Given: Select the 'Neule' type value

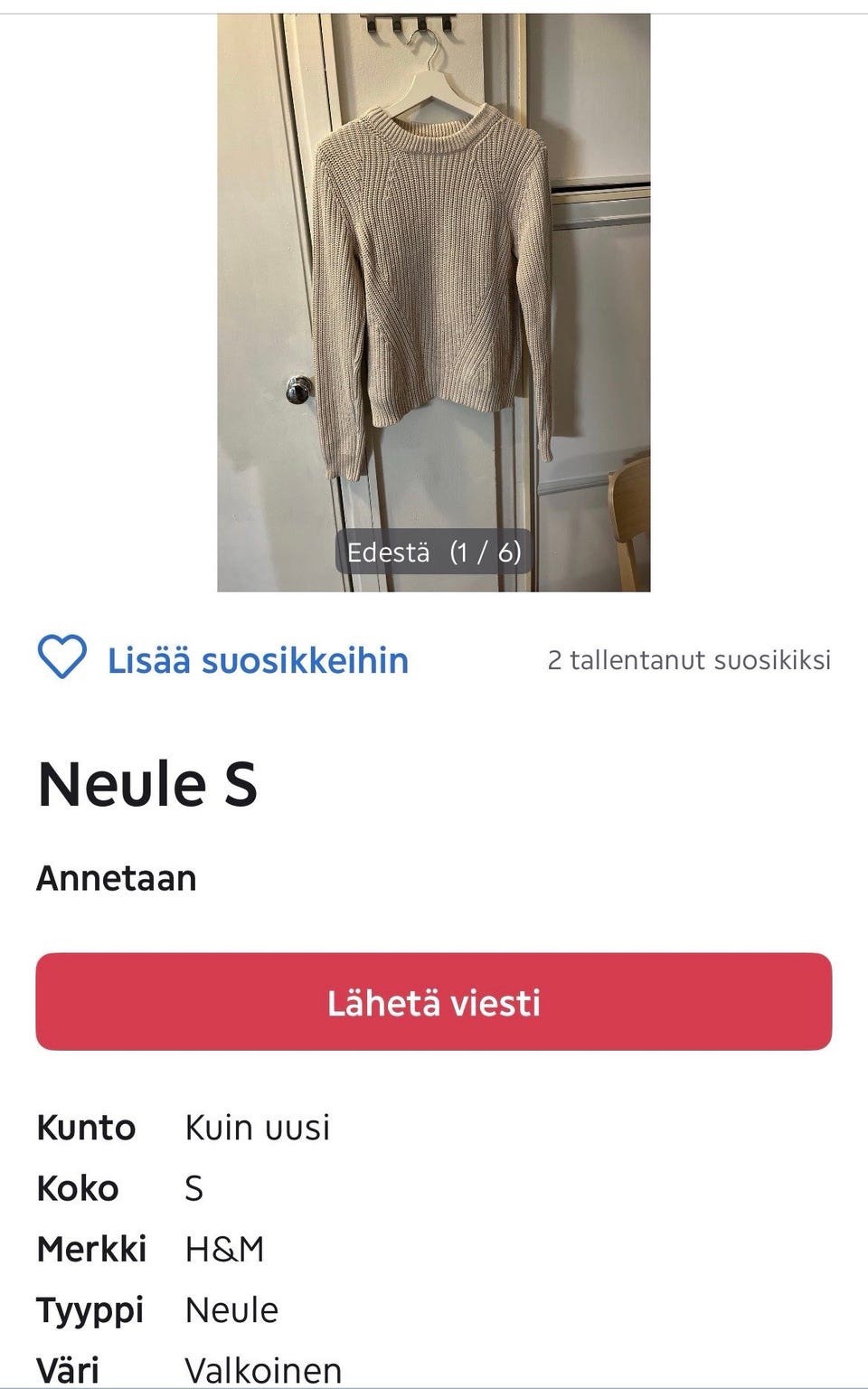Looking at the screenshot, I should 231,1309.
